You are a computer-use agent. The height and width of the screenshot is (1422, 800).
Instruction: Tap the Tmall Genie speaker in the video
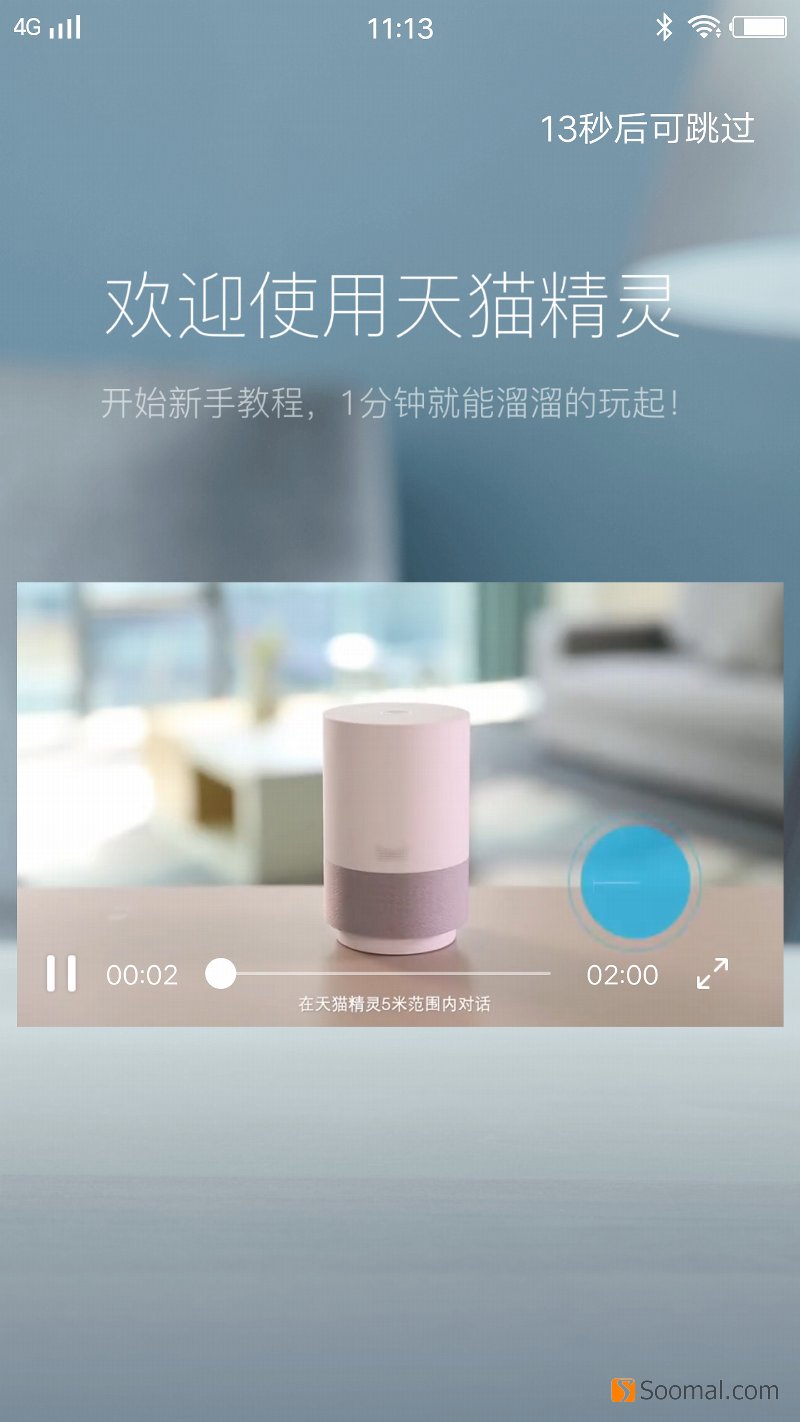tap(396, 830)
